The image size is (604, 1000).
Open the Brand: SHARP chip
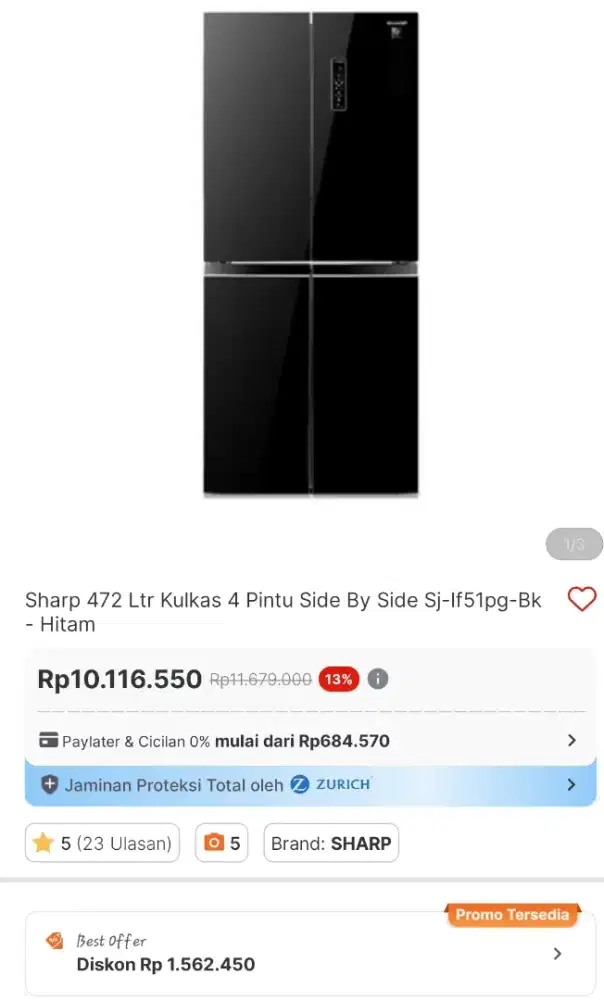tap(331, 843)
